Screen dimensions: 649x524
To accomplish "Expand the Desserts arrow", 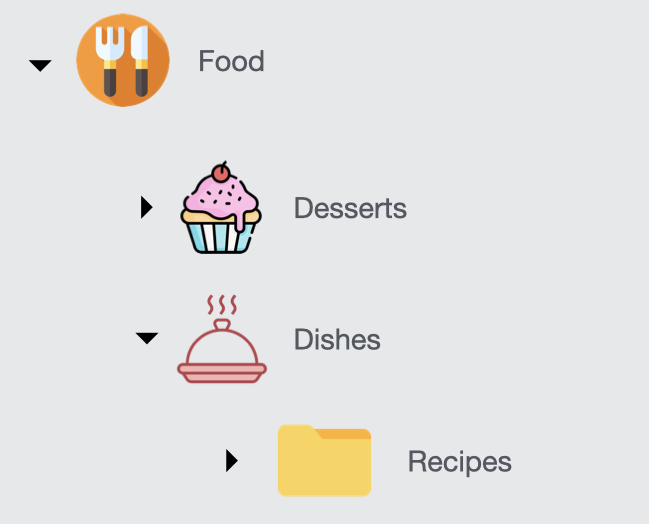I will [x=147, y=208].
